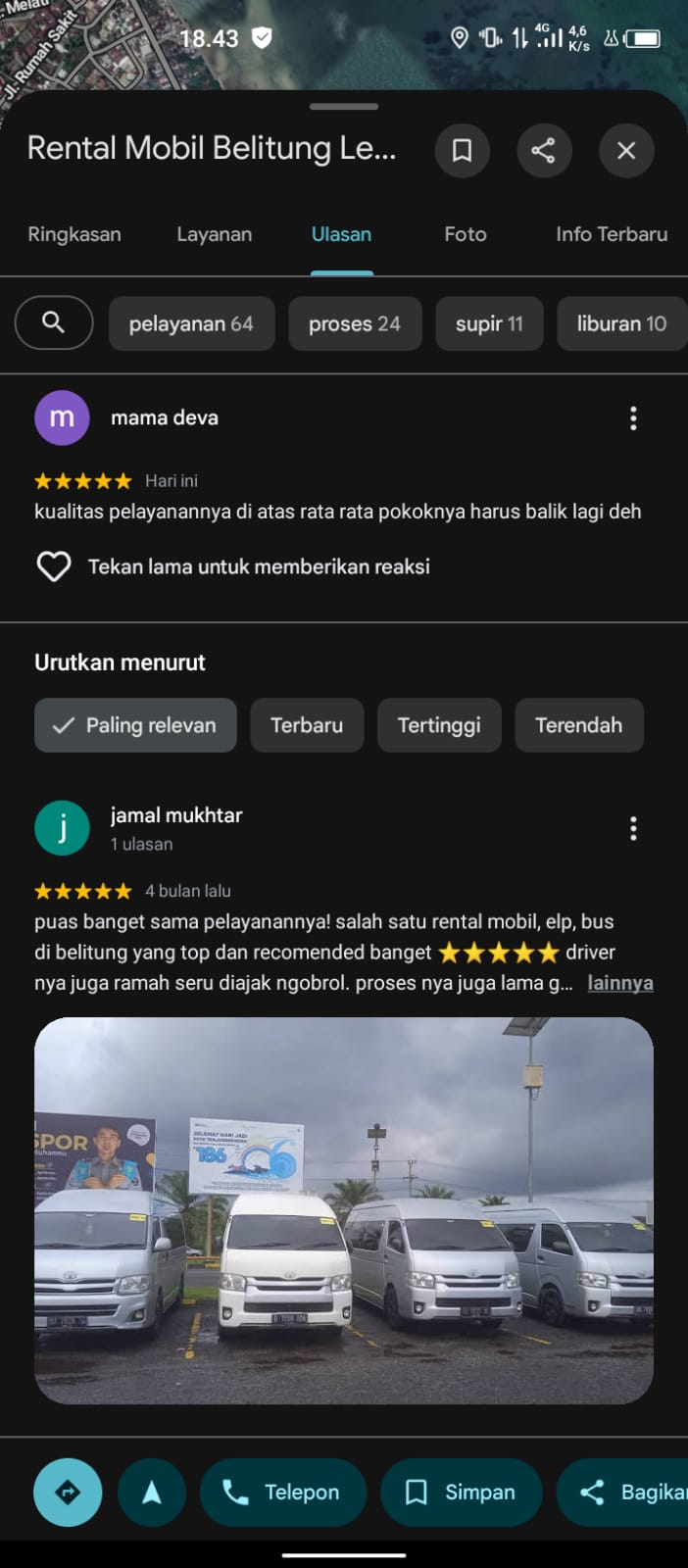688x1568 pixels.
Task: Select the supir review filter
Action: [489, 323]
